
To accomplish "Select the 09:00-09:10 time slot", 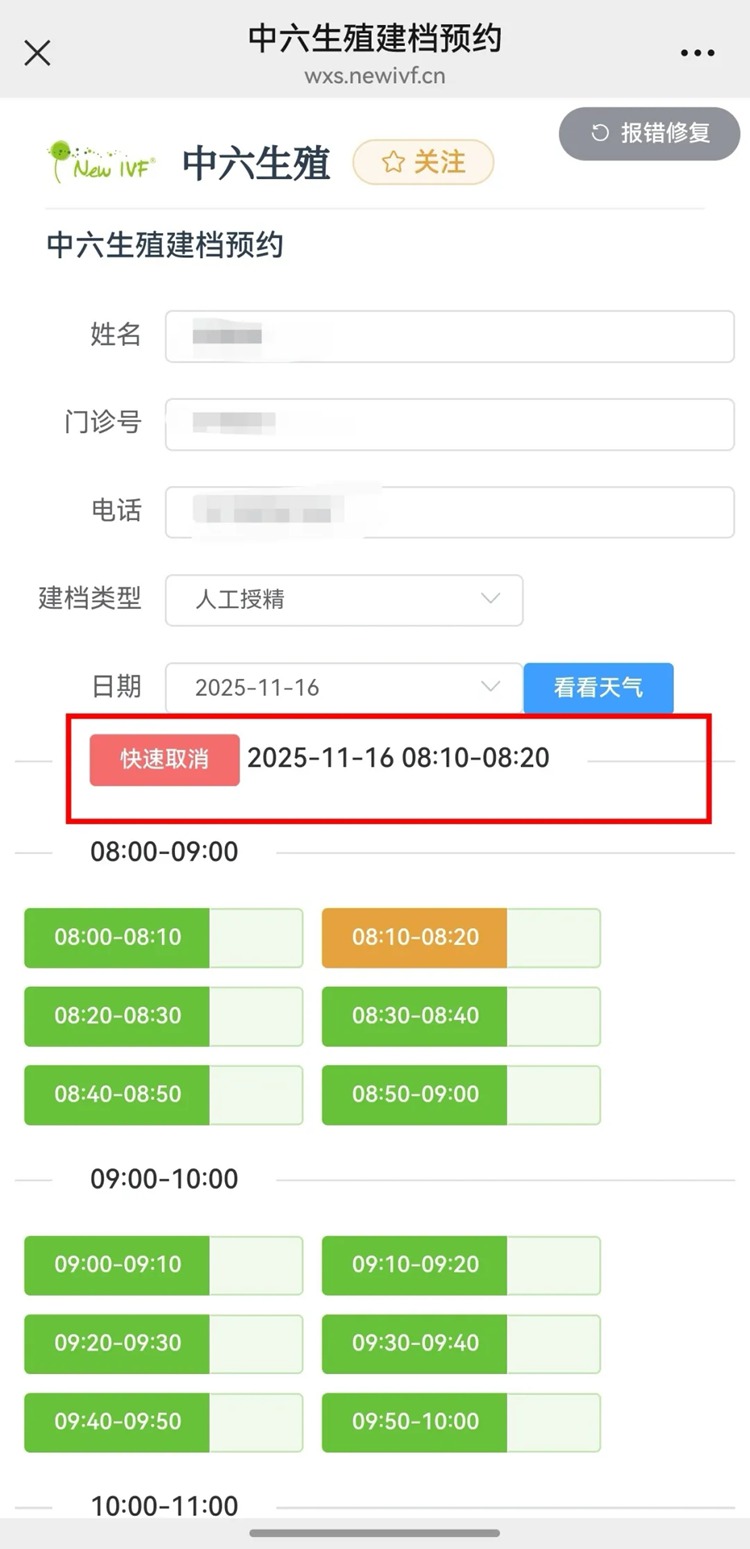I will [x=118, y=1265].
